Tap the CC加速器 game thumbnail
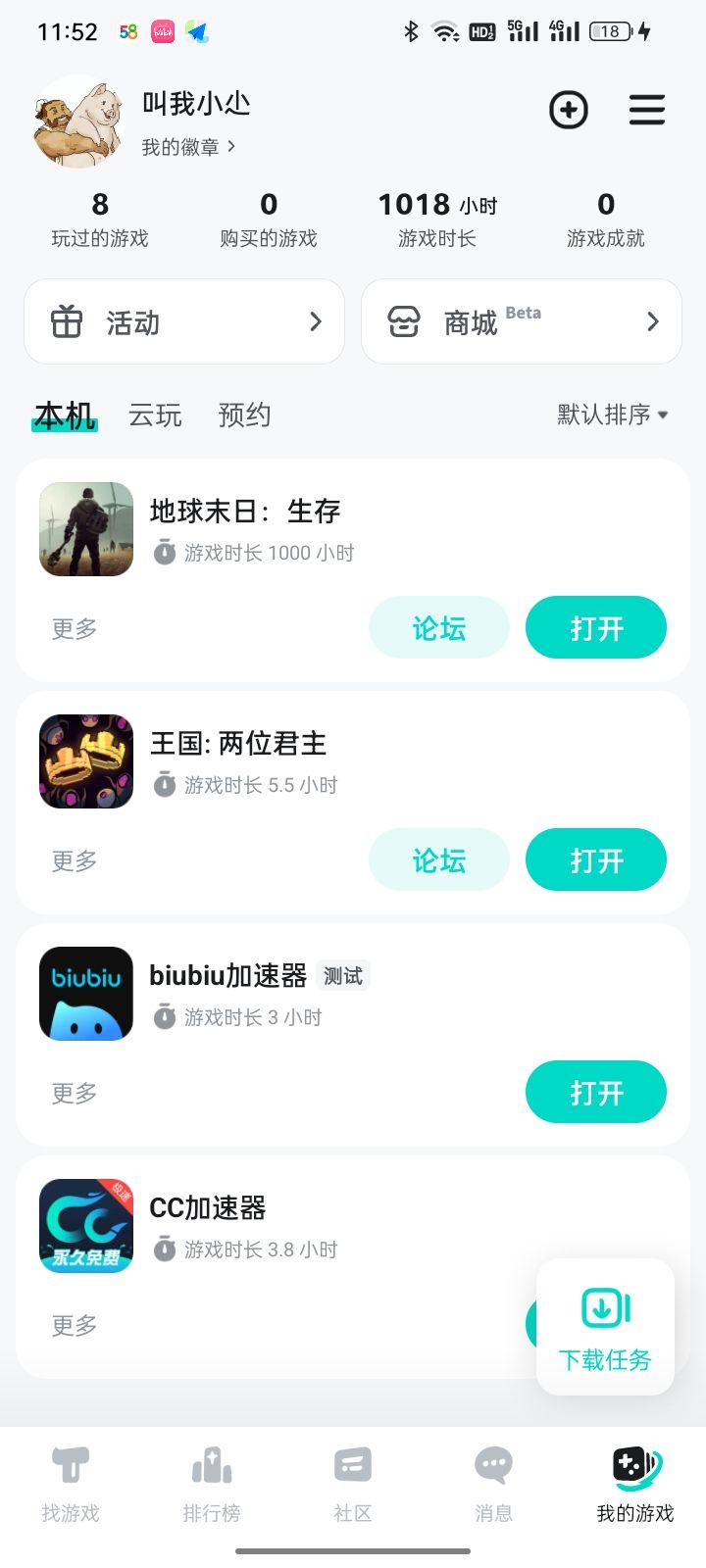 pyautogui.click(x=85, y=1226)
